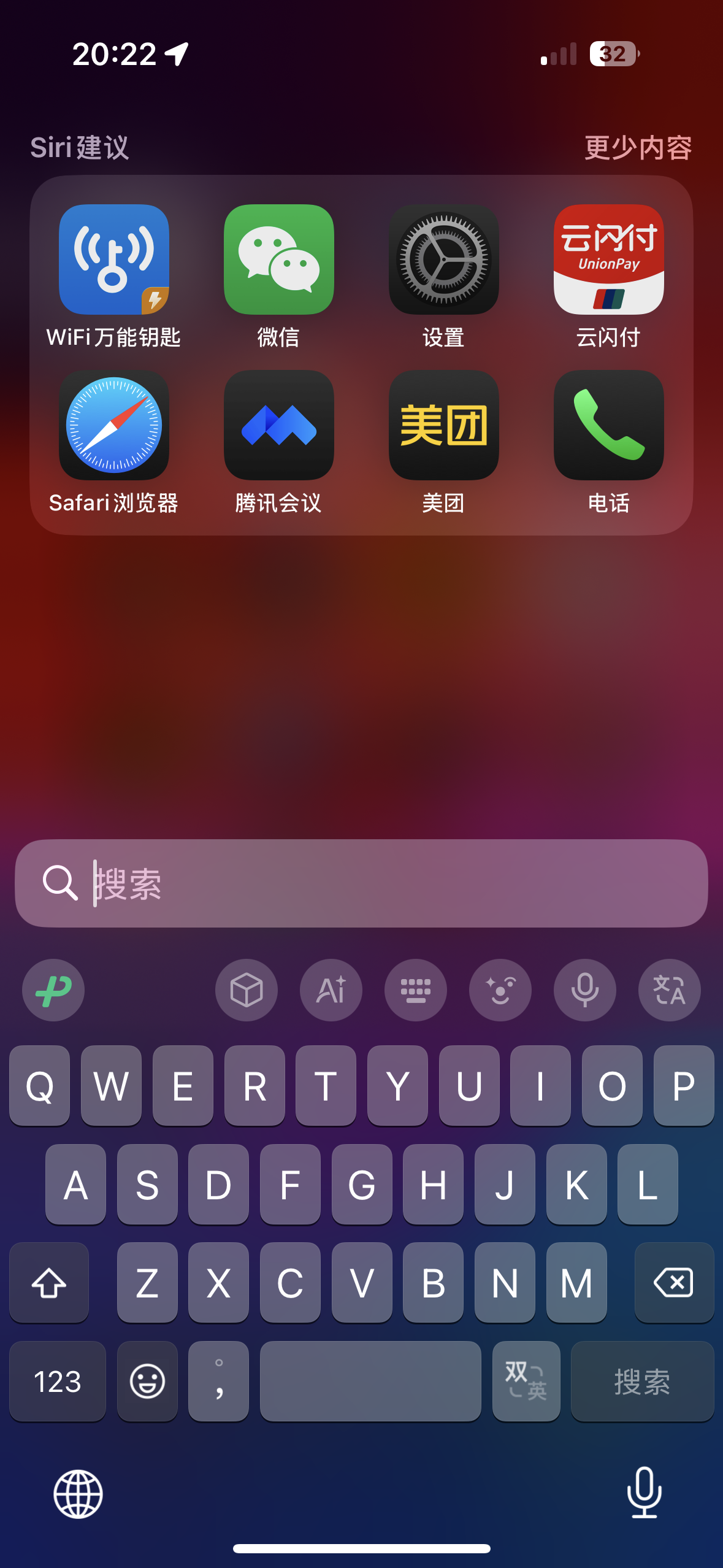This screenshot has height=1568, width=723.
Task: Open the emoji face sticker icon
Action: (x=500, y=990)
